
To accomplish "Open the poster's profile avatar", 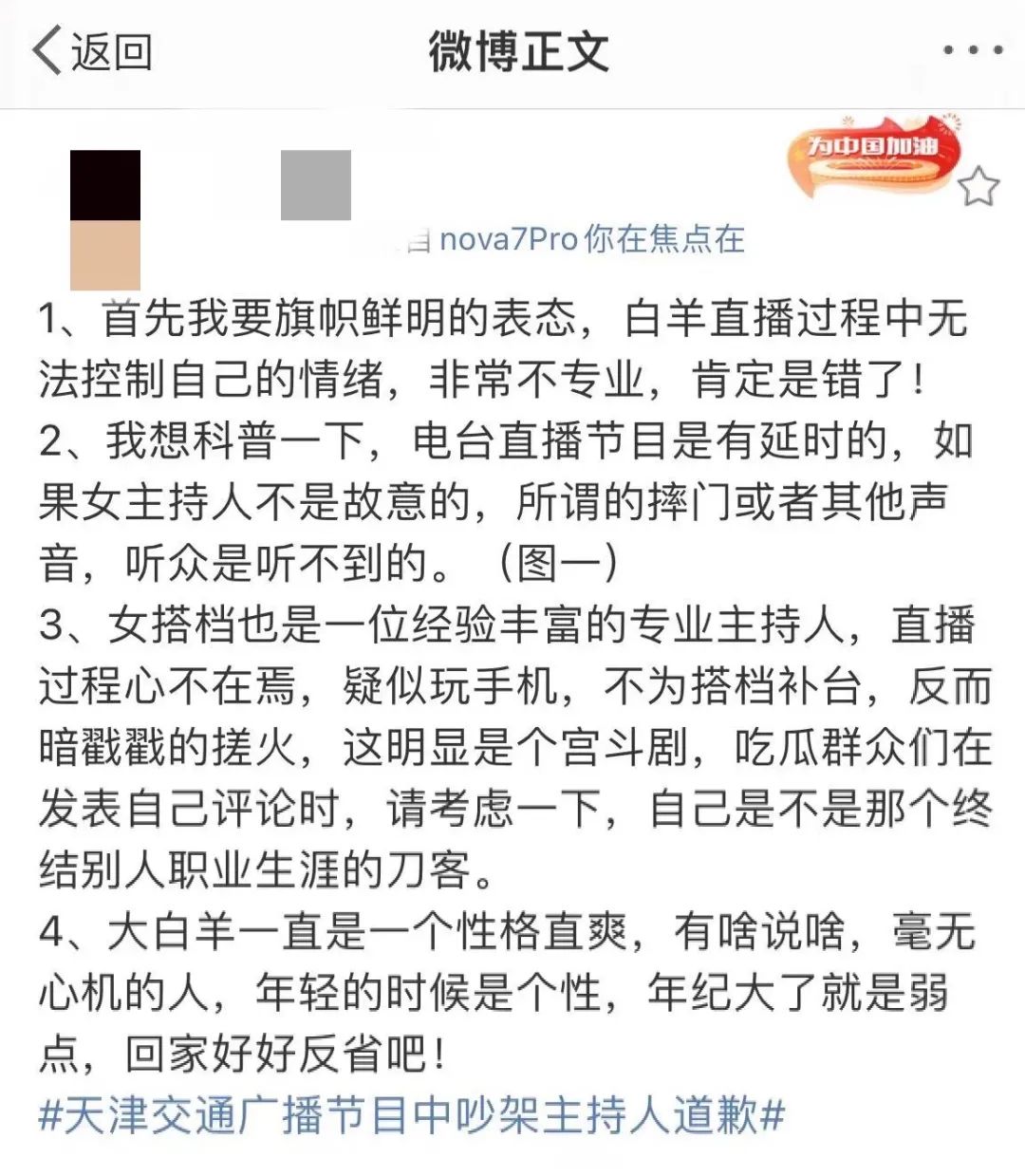I will click(x=105, y=219).
